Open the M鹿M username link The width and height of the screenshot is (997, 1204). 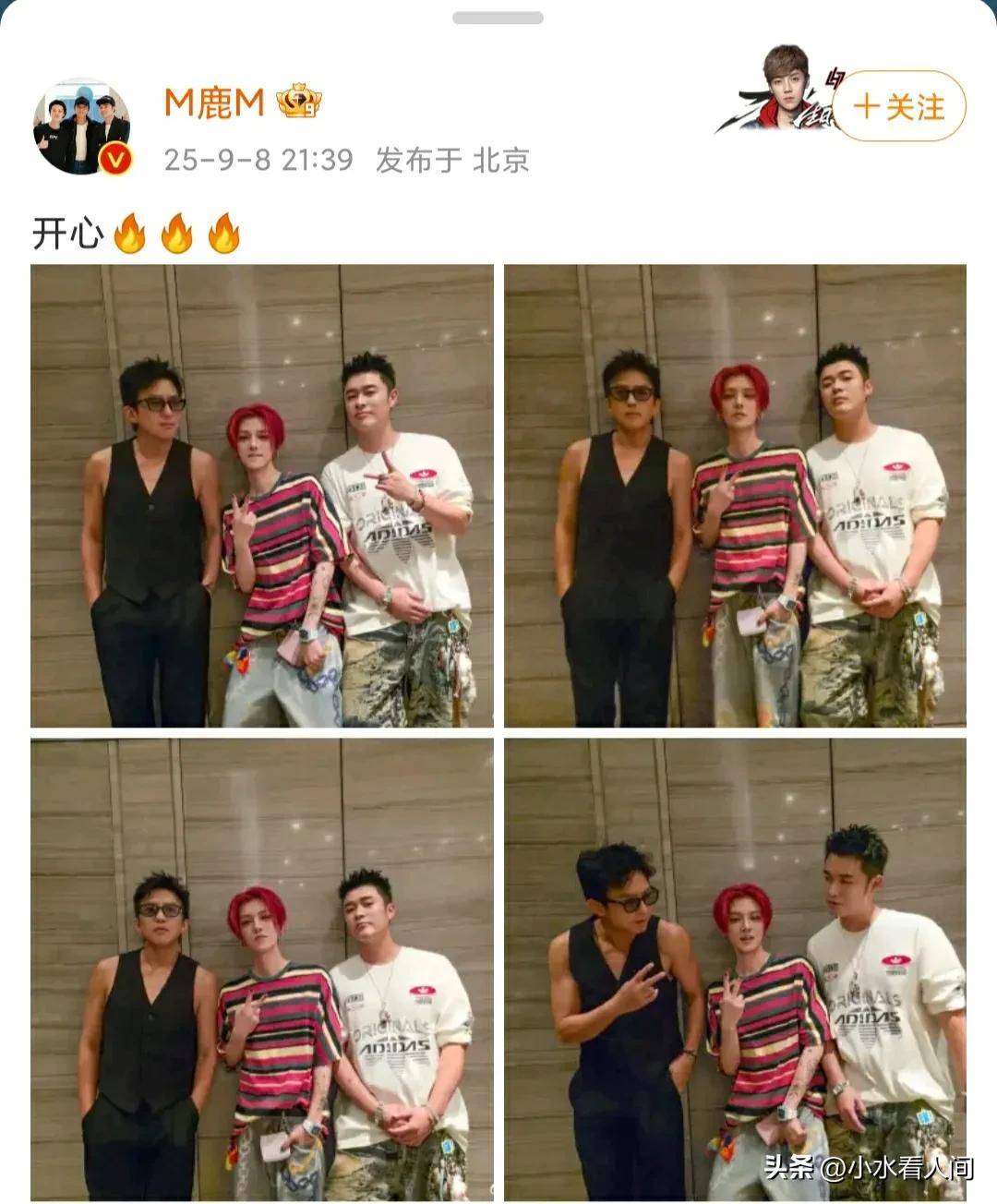point(214,102)
